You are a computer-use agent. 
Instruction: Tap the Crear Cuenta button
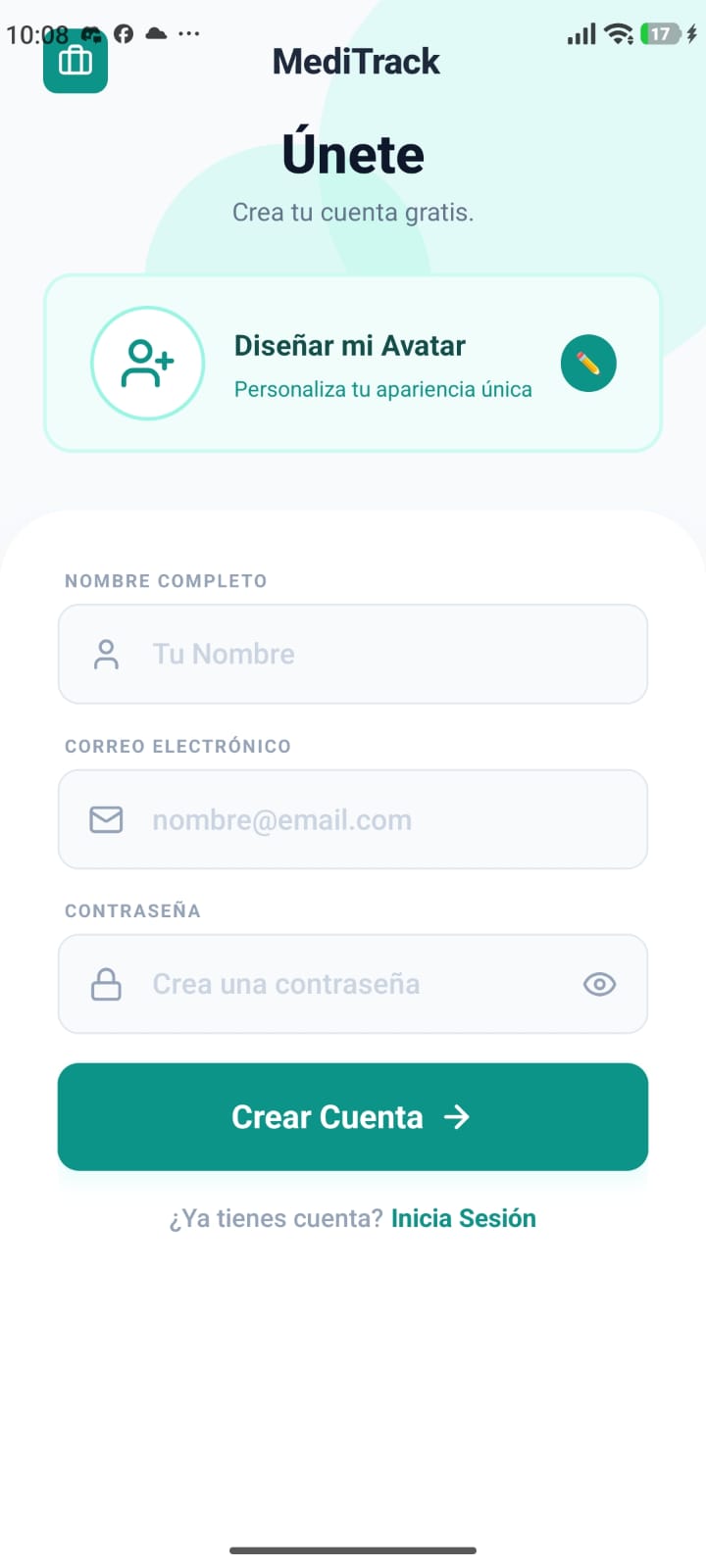353,1117
